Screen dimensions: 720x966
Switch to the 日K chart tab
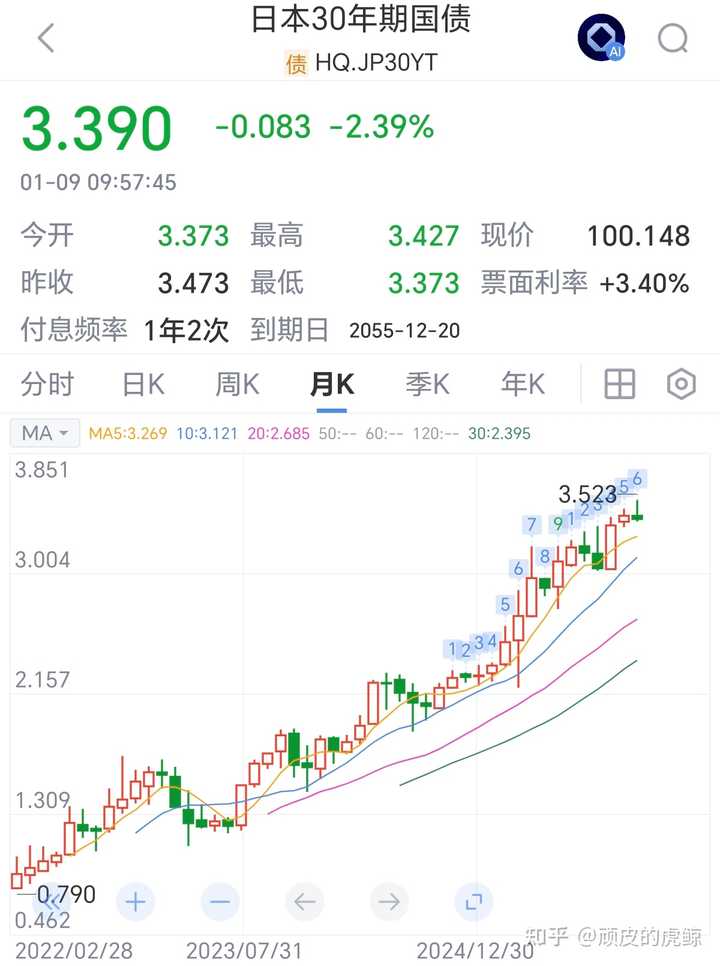pos(143,384)
